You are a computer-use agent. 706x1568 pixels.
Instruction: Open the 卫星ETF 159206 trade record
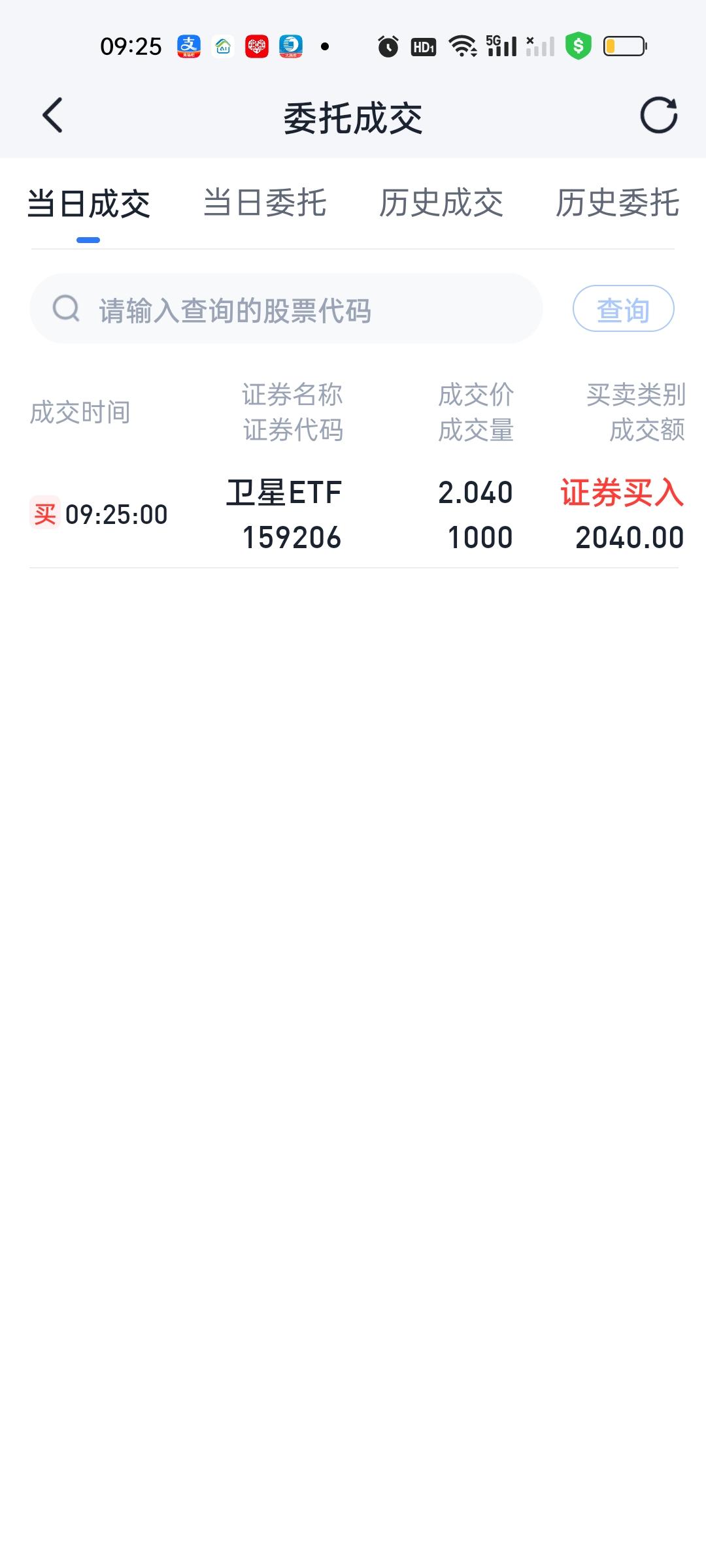[x=354, y=515]
